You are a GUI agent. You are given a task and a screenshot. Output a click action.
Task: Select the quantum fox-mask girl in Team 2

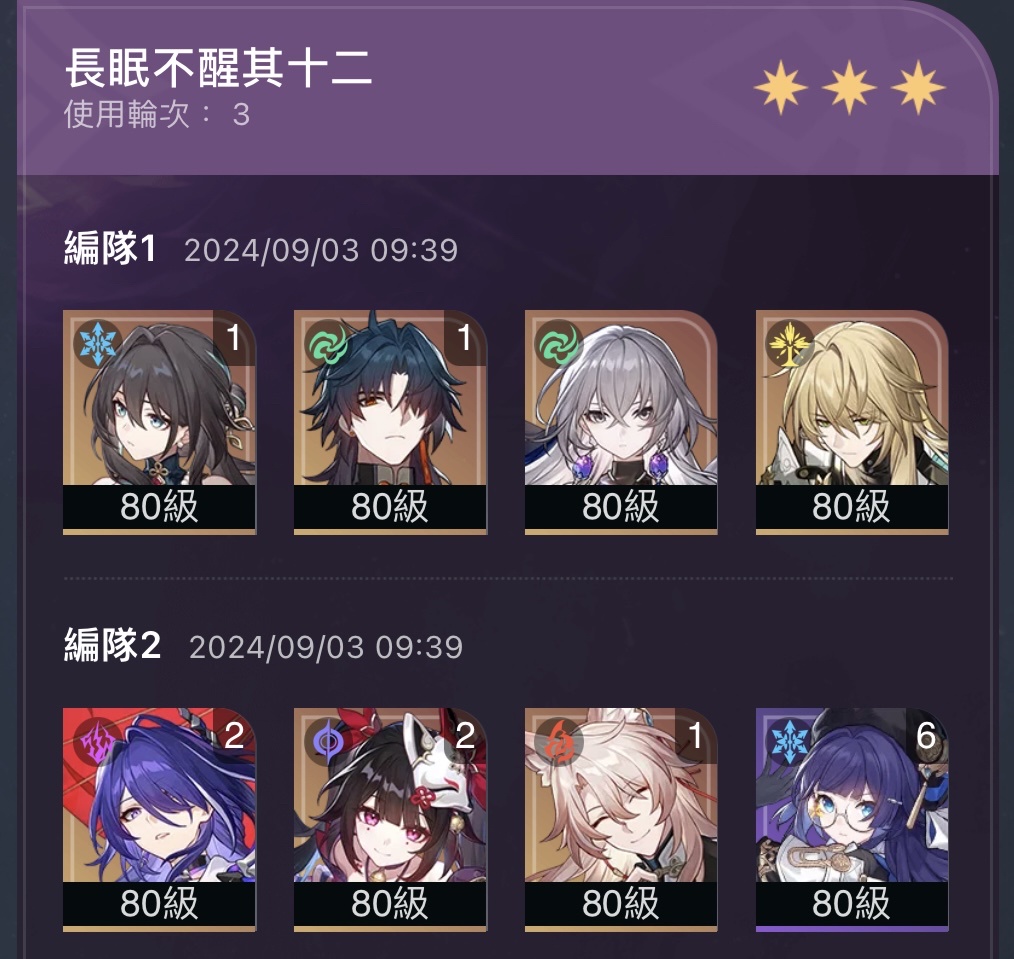click(390, 818)
